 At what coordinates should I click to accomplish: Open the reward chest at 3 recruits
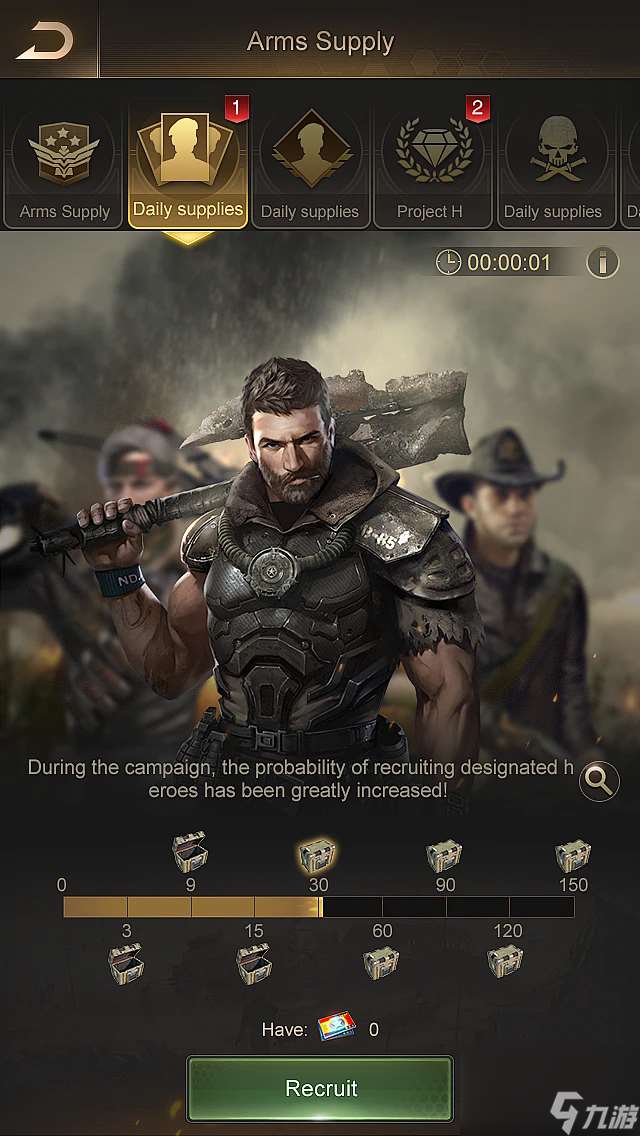[x=126, y=964]
